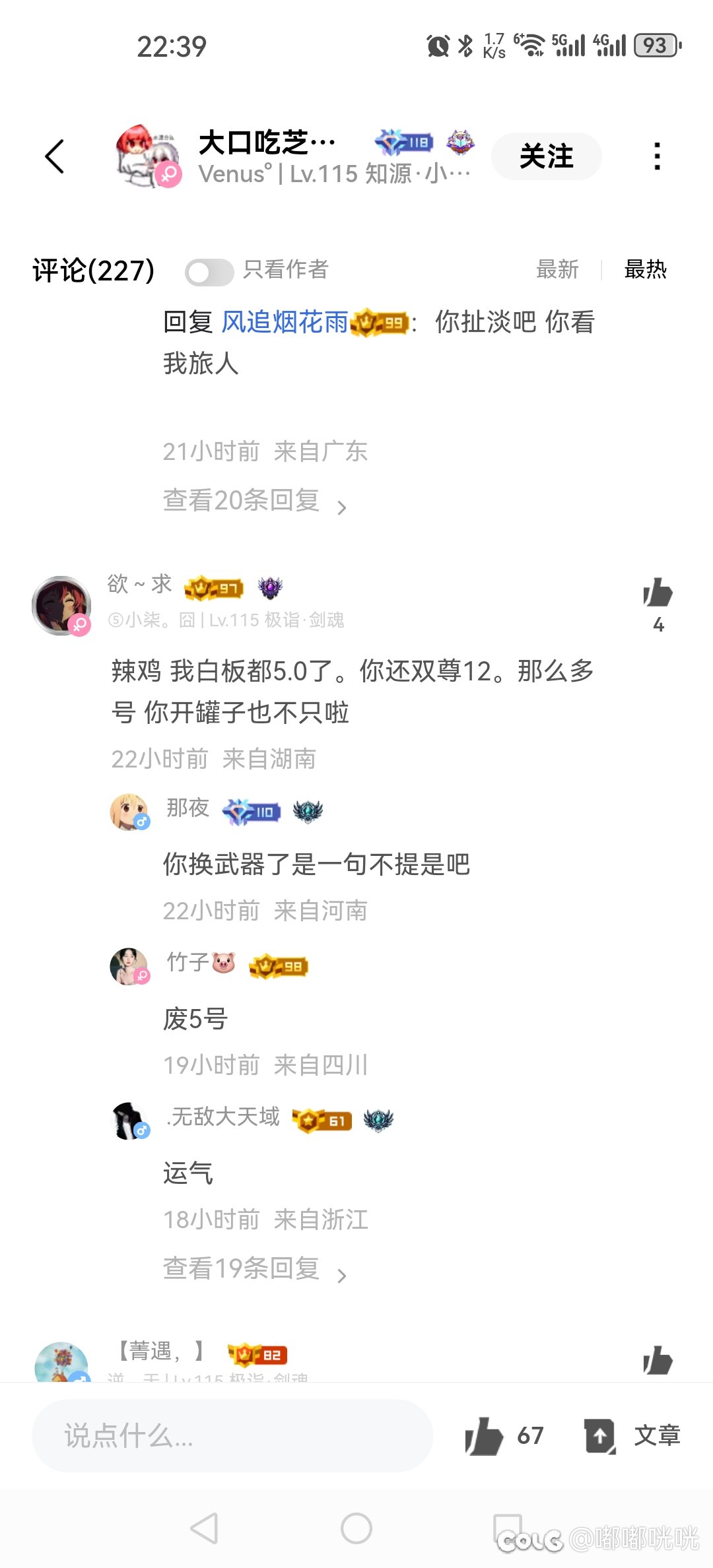Viewport: 713px width, 1568px height.
Task: Toggle the 只看作者 switch
Action: [x=209, y=272]
